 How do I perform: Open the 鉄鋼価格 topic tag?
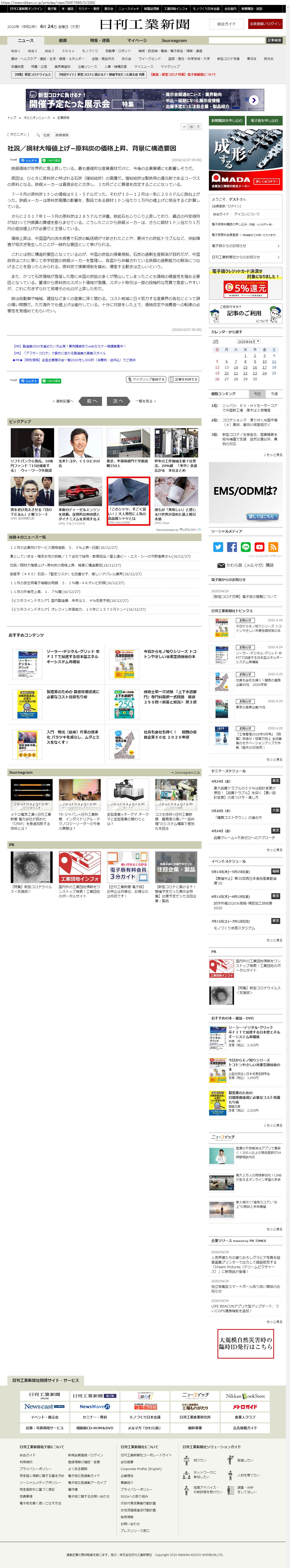(x=61, y=135)
